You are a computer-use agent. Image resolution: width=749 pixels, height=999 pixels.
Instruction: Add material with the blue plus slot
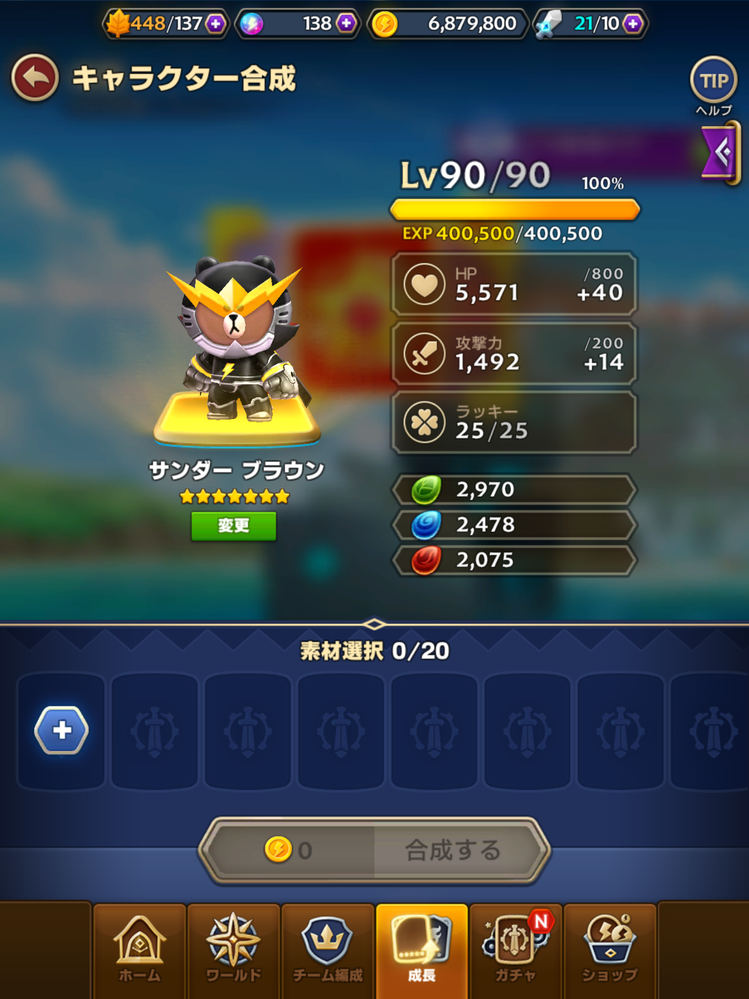(x=62, y=731)
